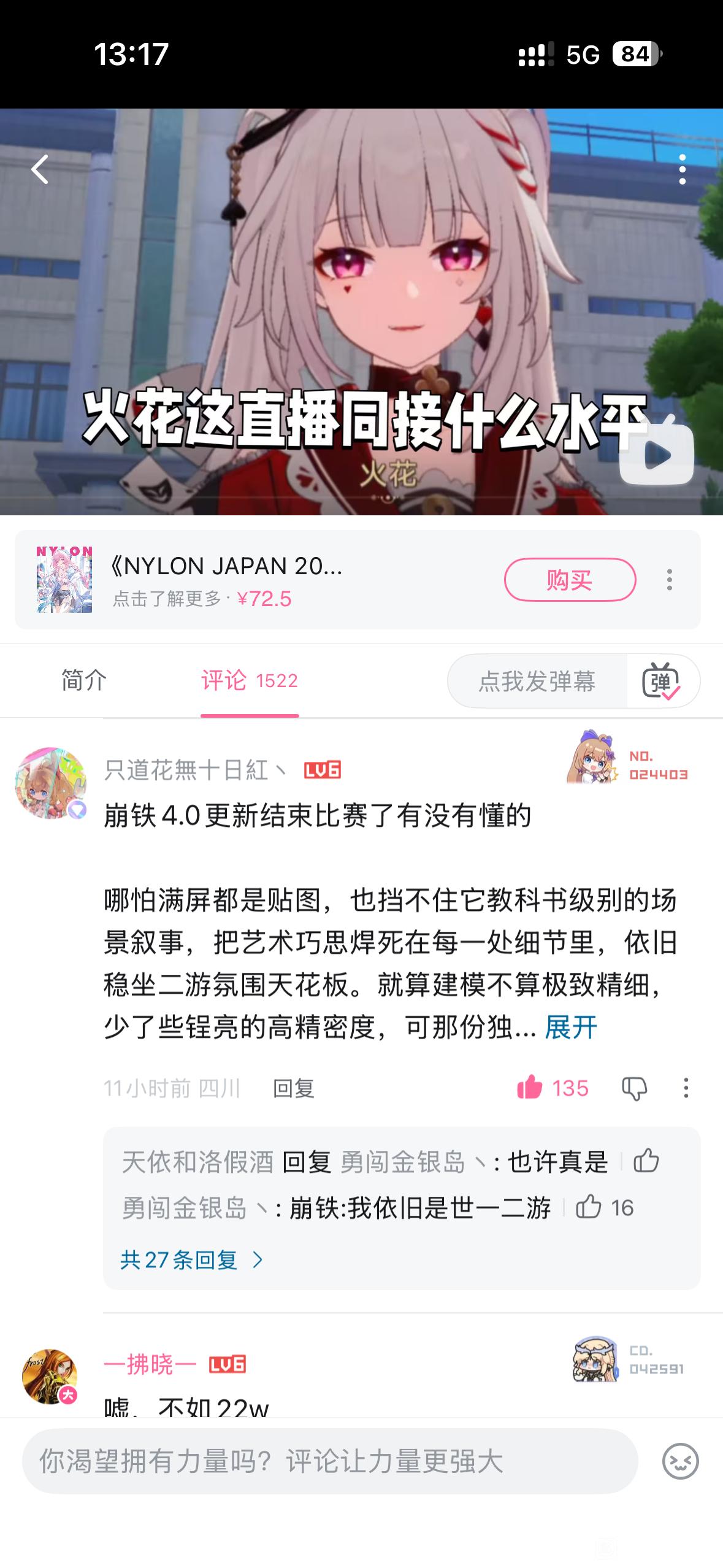Screen dimensions: 723x1568
Task: Open the emoji picker beside comment box
Action: [x=681, y=1461]
